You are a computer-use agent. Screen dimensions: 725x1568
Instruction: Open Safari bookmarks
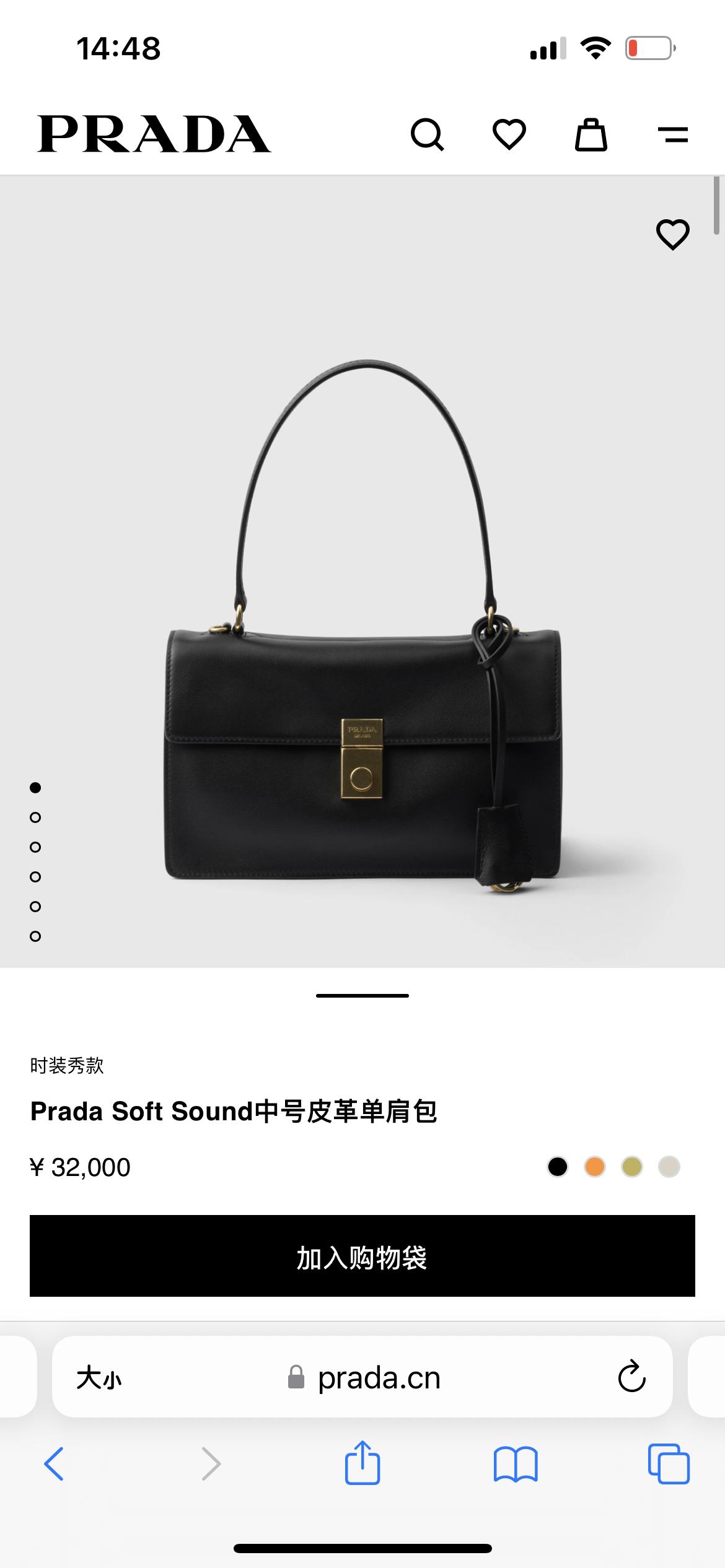516,1464
